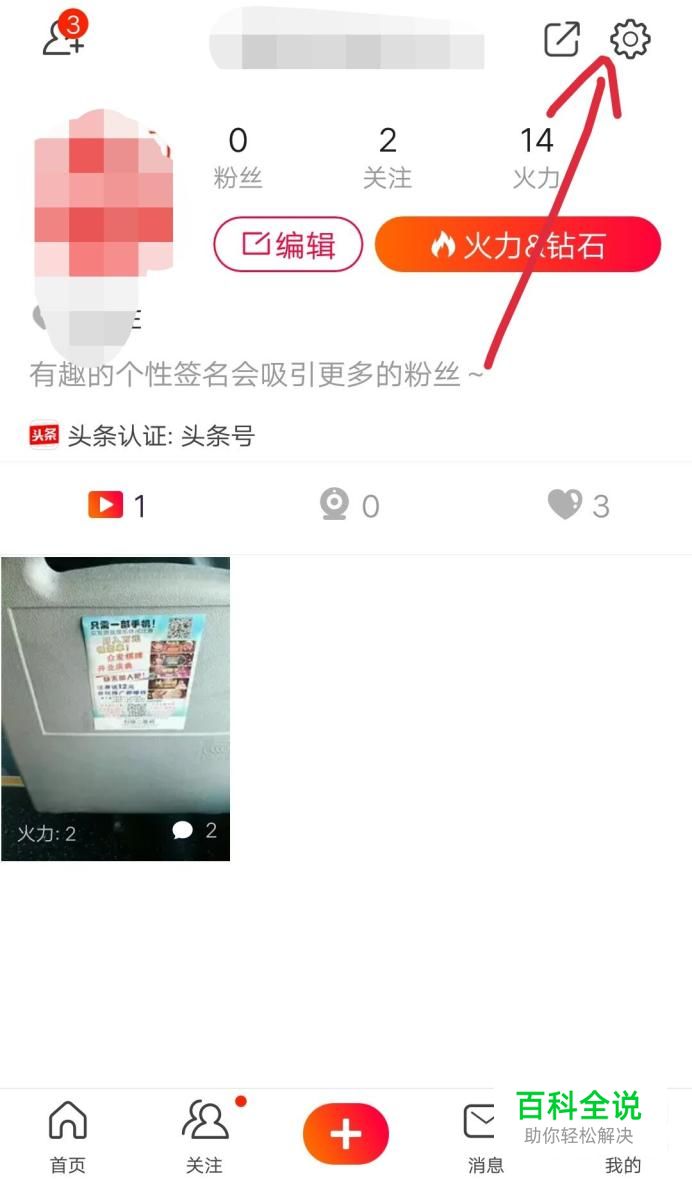Viewport: 692px width, 1180px height.
Task: Switch to the liked videos tab
Action: pos(579,506)
